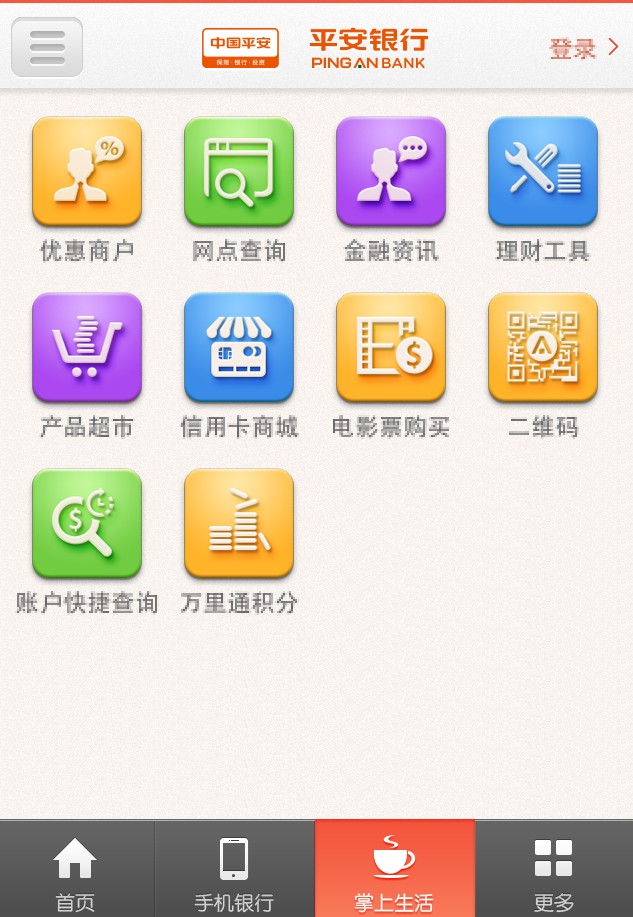Screen dimensions: 633x917
Task: Open 万里通积分 reward points
Action: click(239, 524)
